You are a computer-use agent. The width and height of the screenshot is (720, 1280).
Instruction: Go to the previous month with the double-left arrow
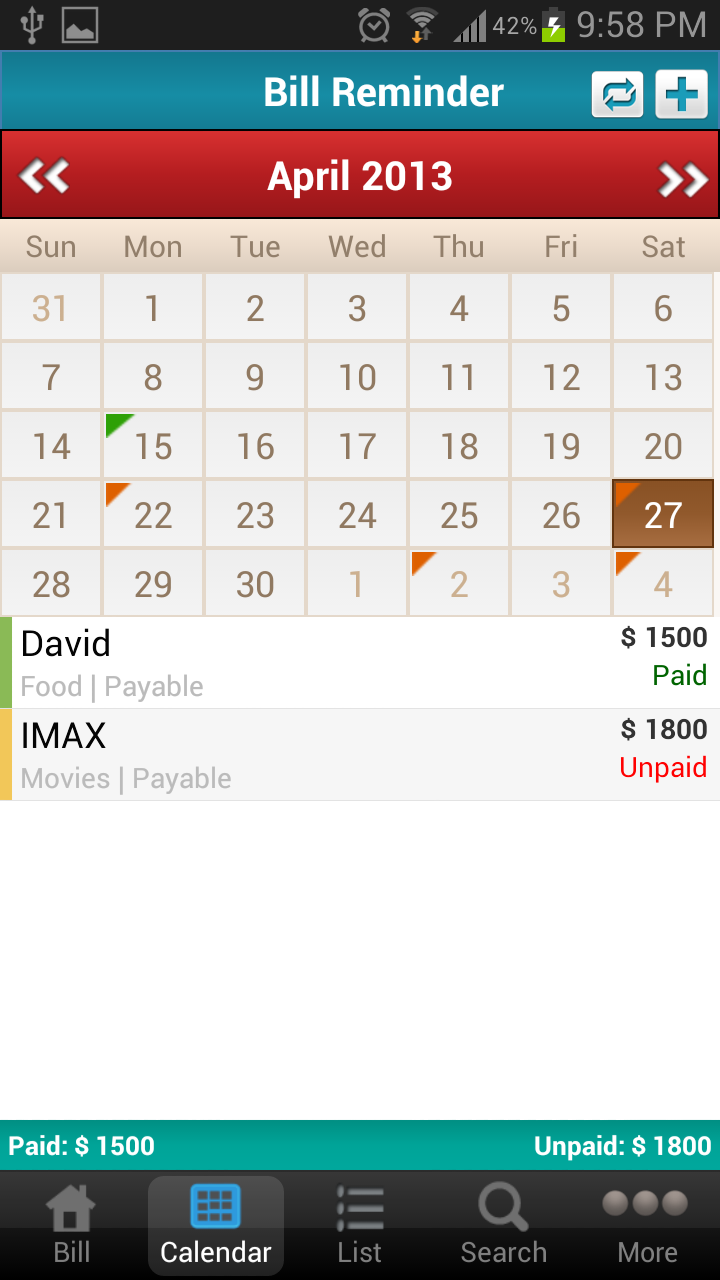(x=44, y=174)
